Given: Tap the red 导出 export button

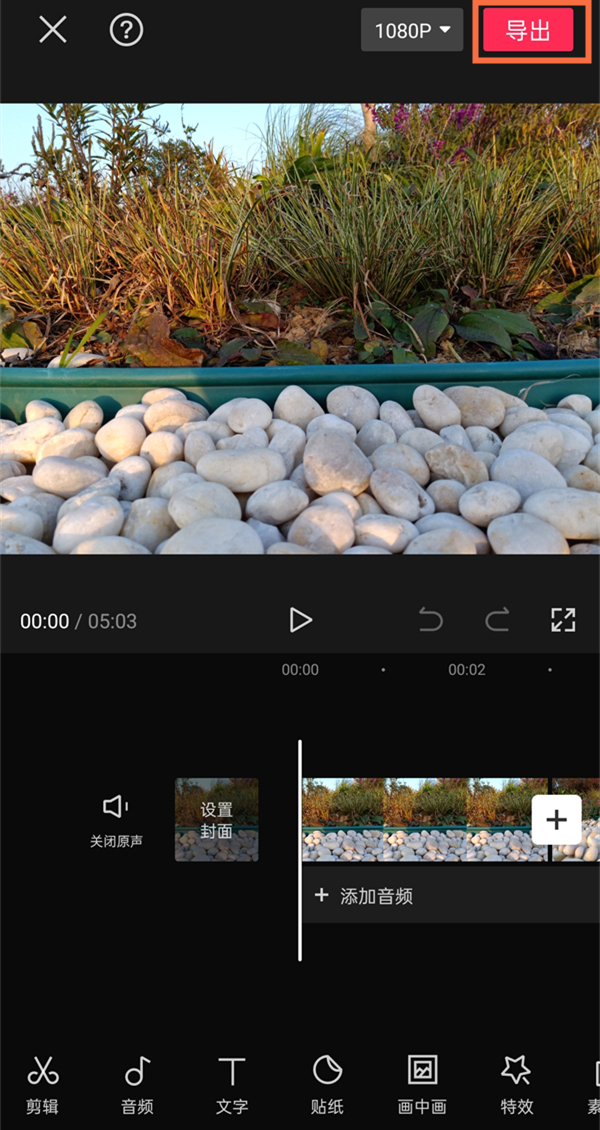Looking at the screenshot, I should [x=528, y=31].
